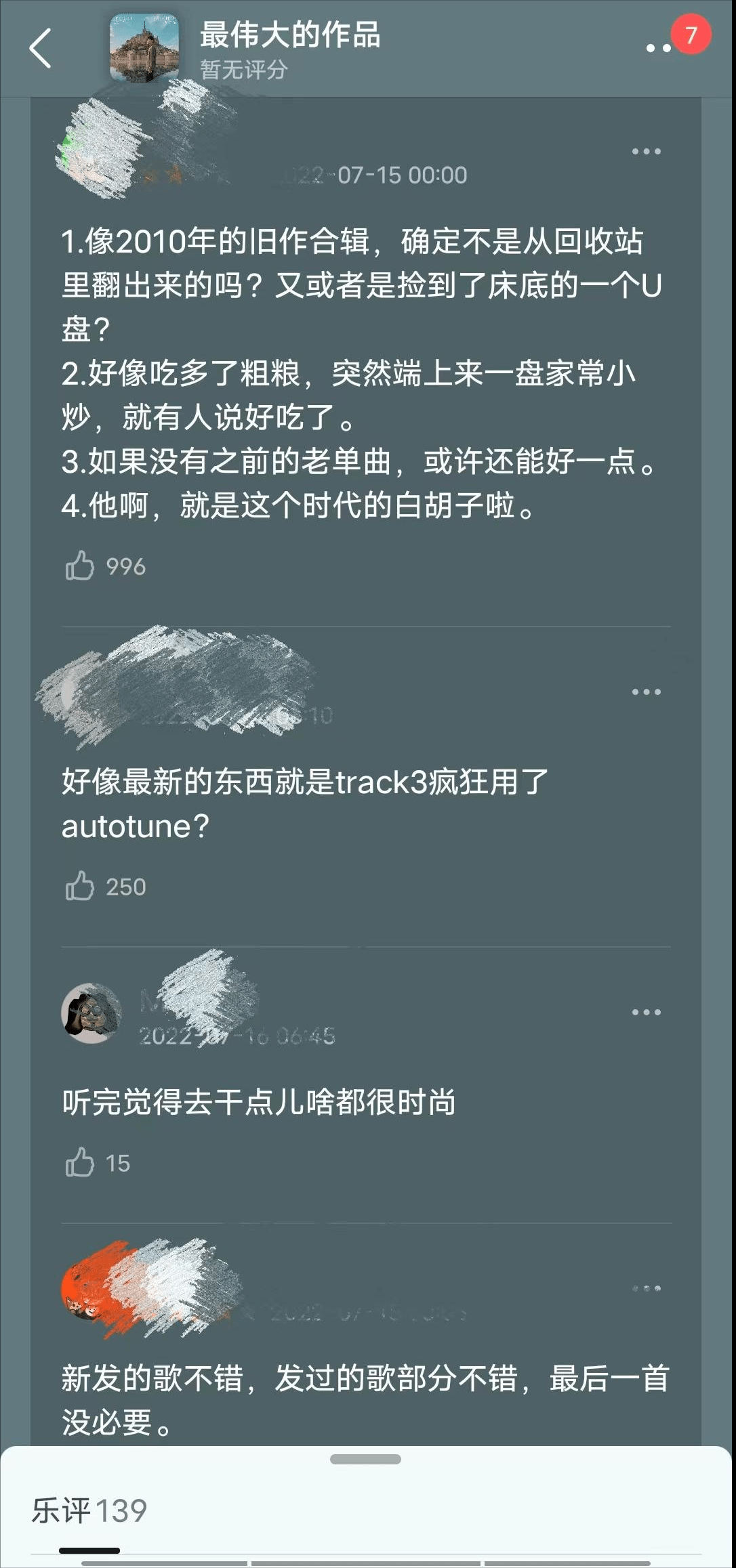Image resolution: width=736 pixels, height=1568 pixels.
Task: Select the 乐评 139 tab
Action: 89,1511
